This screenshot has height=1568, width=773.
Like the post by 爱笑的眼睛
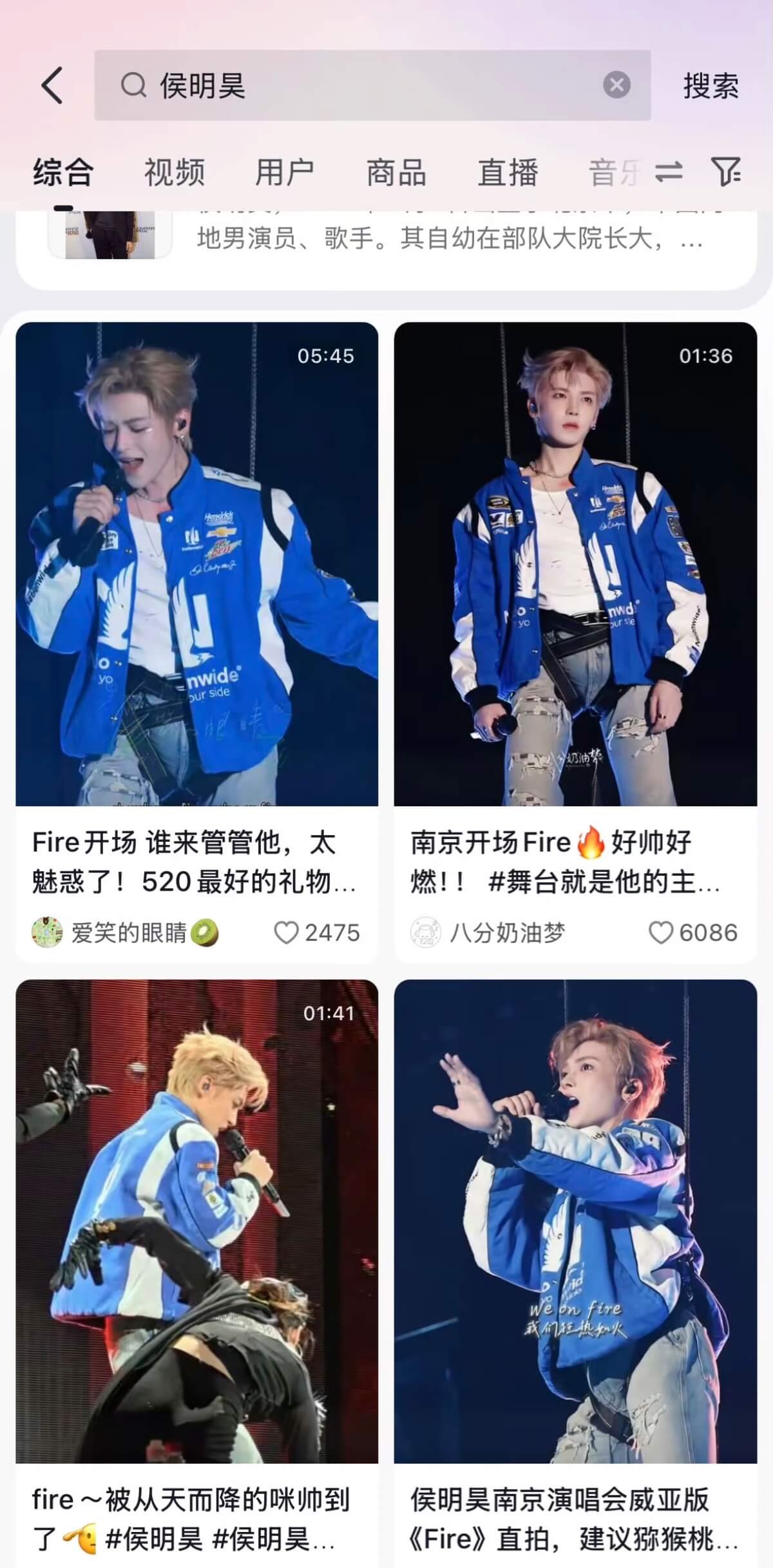tap(316, 933)
